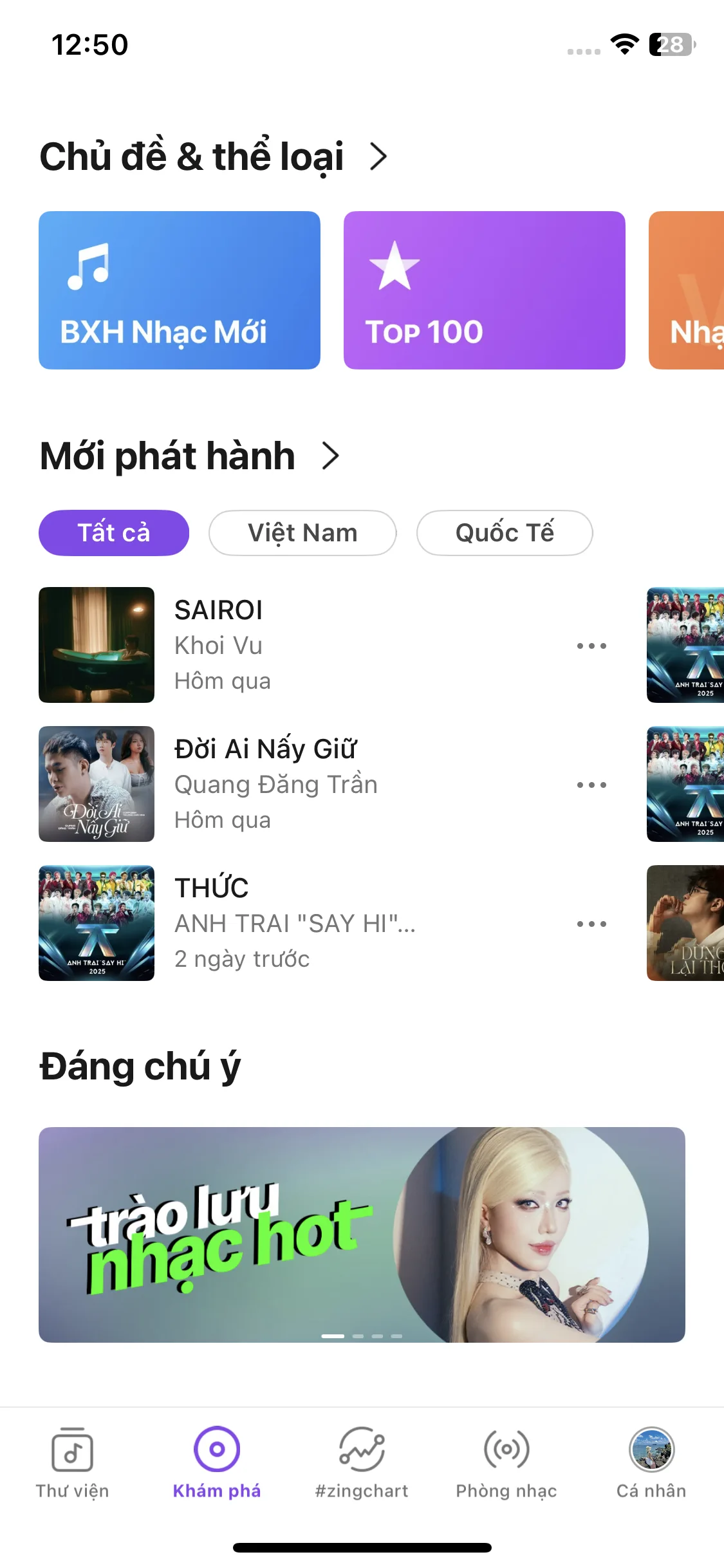Open the Top 100 card
The height and width of the screenshot is (1568, 724).
pyautogui.click(x=484, y=290)
